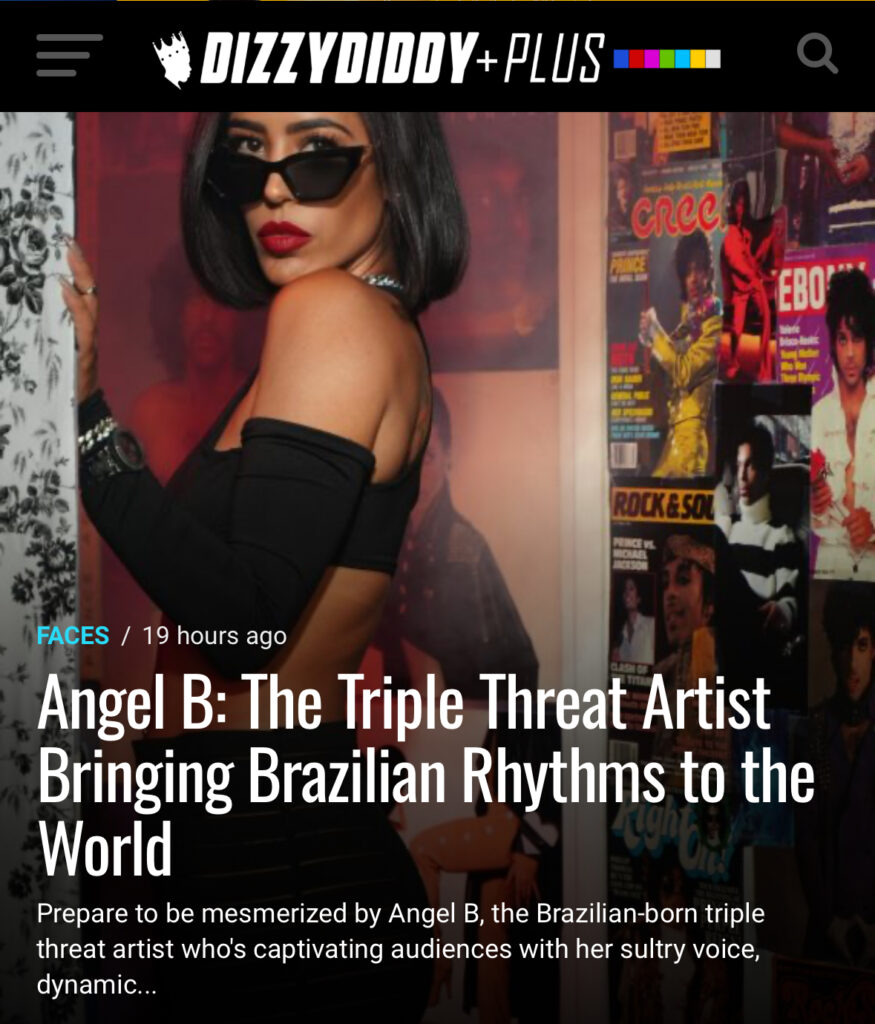Click the '19 hours ago' timestamp

[214, 634]
